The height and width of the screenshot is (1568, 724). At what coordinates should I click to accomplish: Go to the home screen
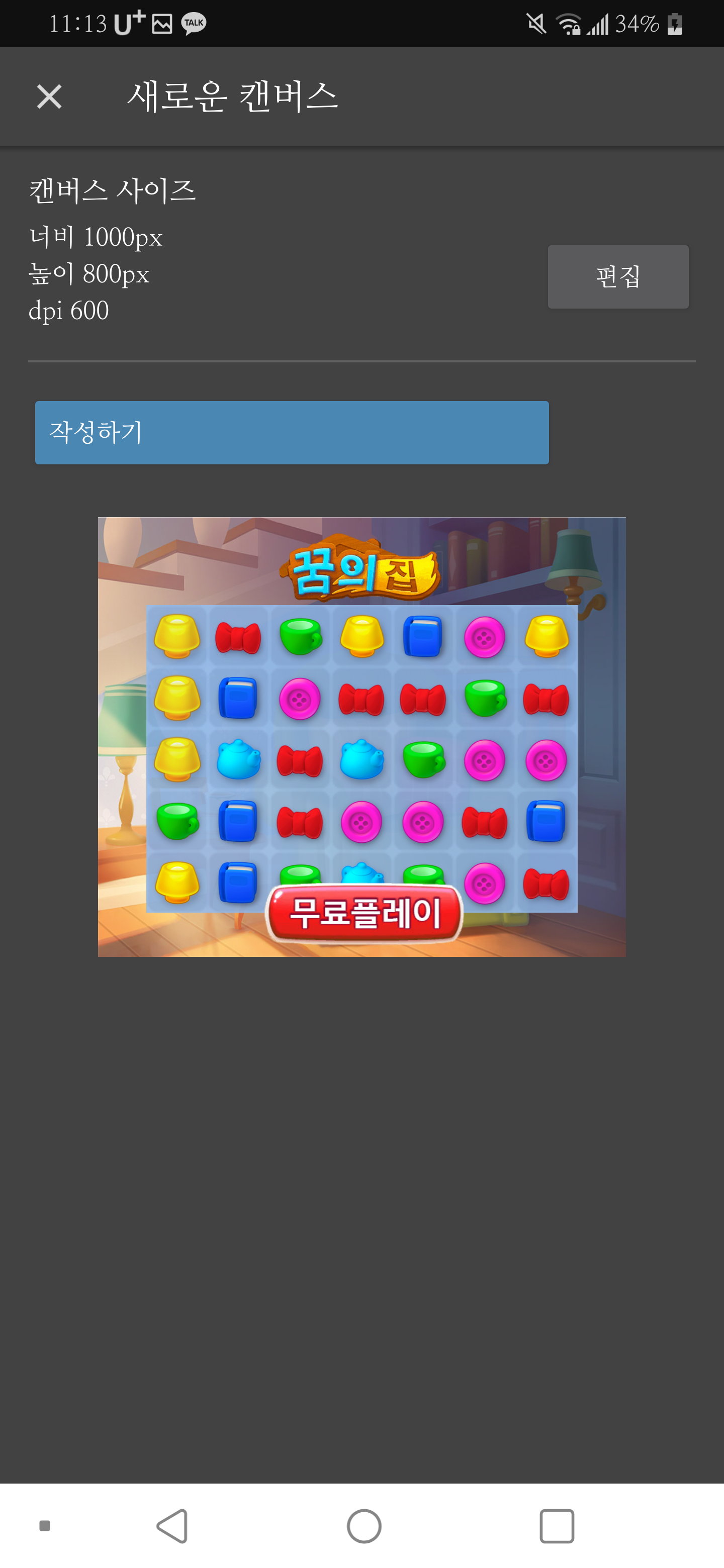[364, 1525]
